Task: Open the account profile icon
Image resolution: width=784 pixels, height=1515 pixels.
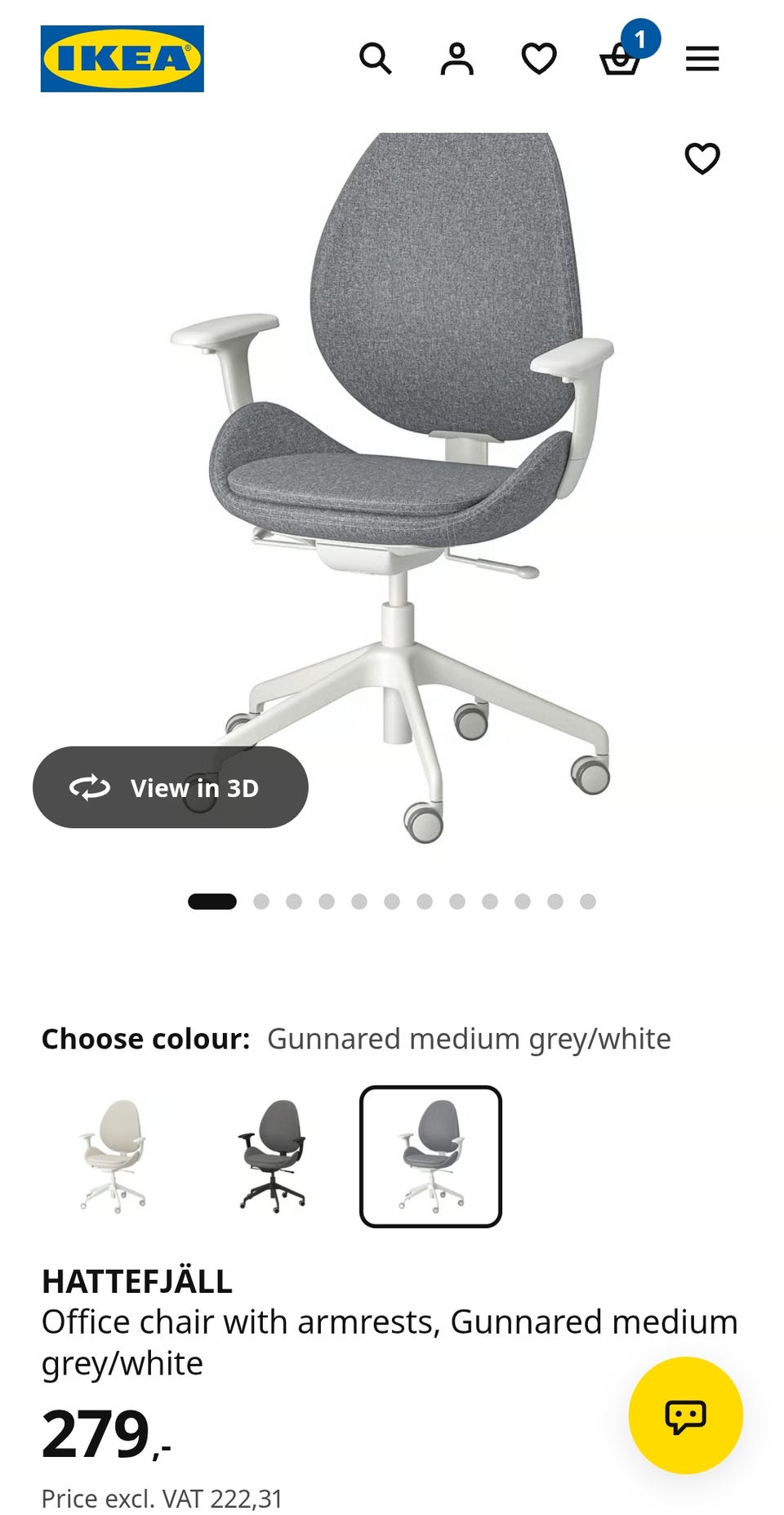Action: point(457,59)
